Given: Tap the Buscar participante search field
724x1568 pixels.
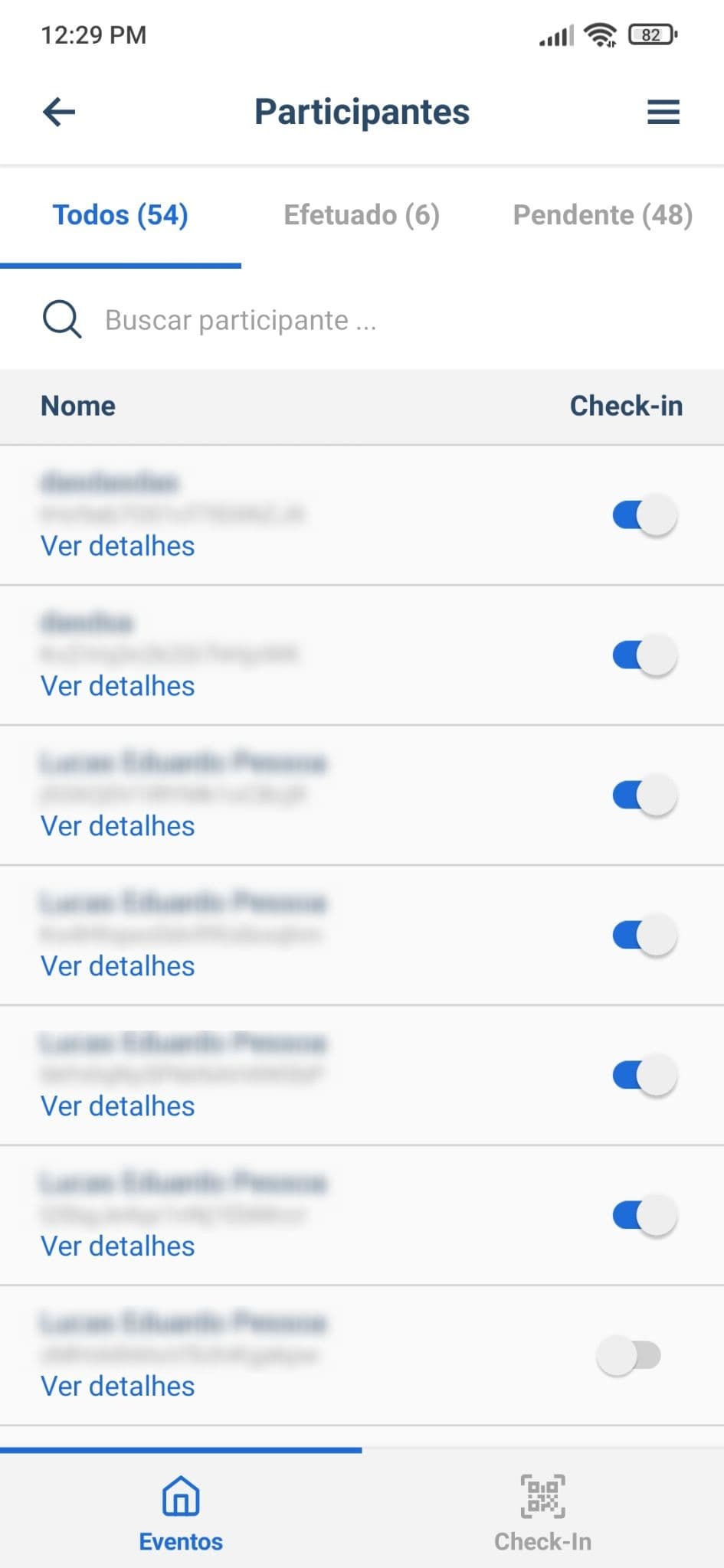Looking at the screenshot, I should click(362, 320).
